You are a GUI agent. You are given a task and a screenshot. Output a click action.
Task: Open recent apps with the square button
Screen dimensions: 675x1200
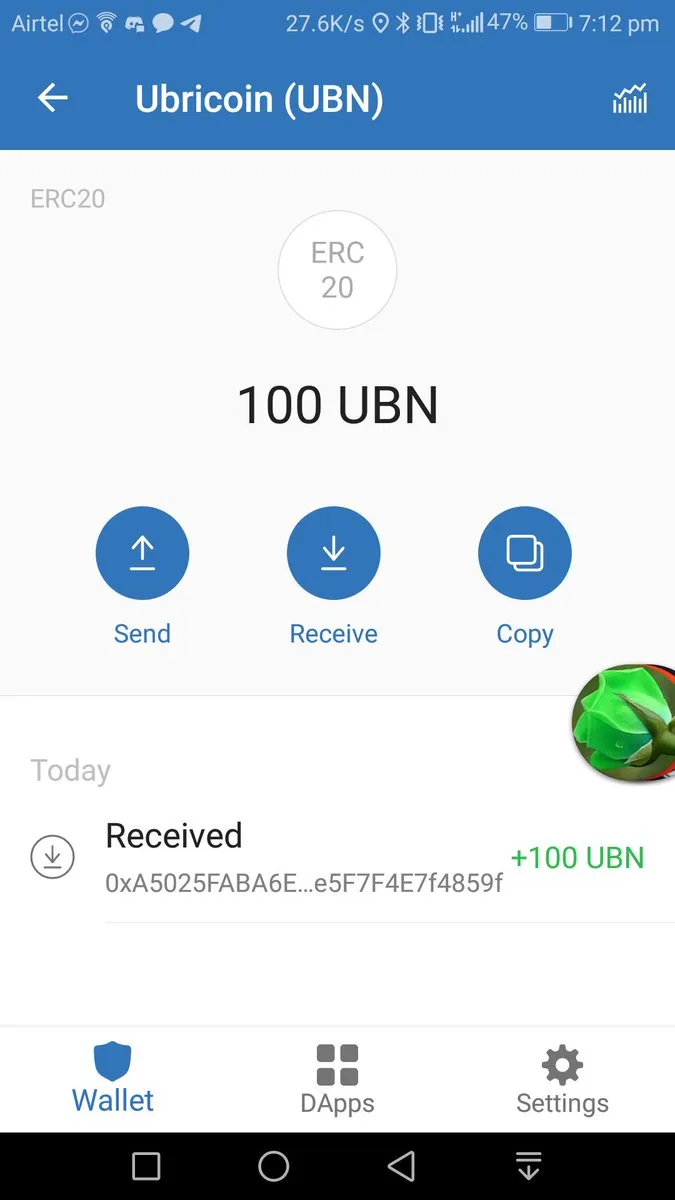[x=146, y=1166]
